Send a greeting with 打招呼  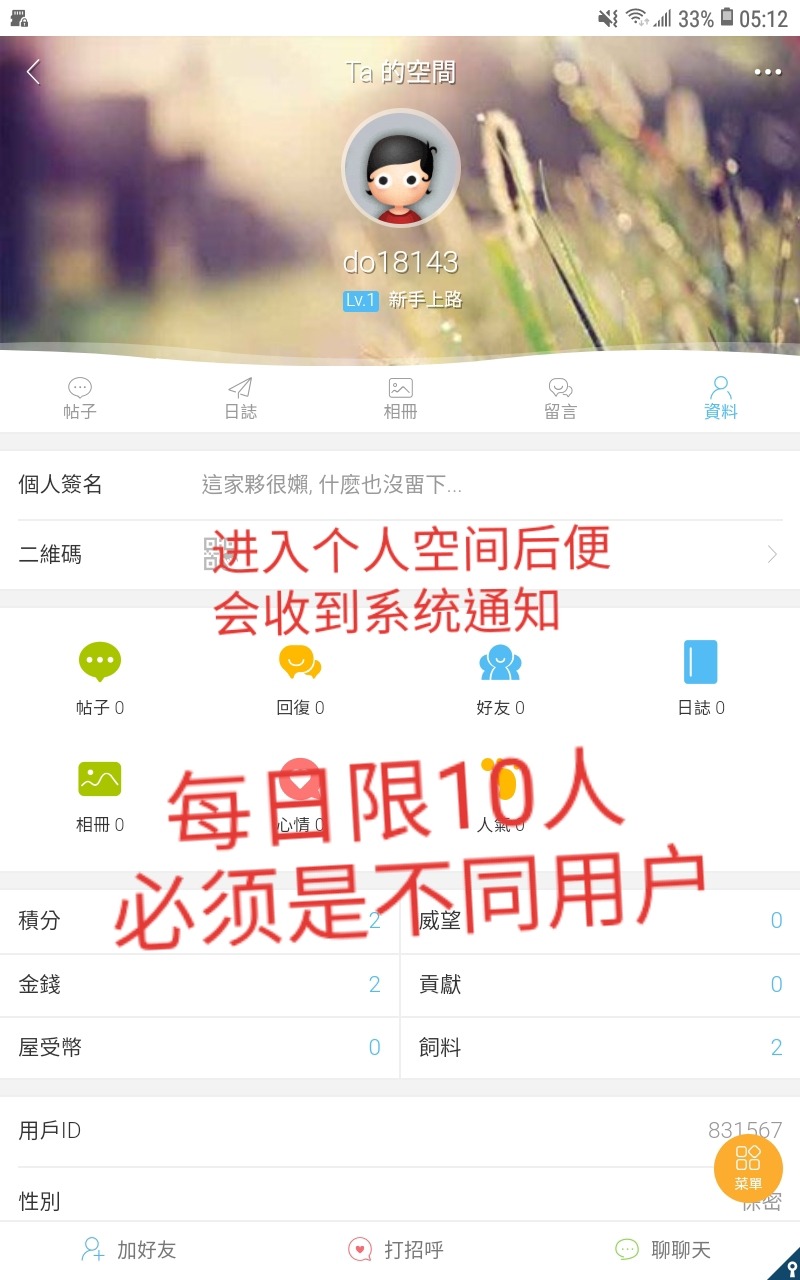click(396, 1249)
